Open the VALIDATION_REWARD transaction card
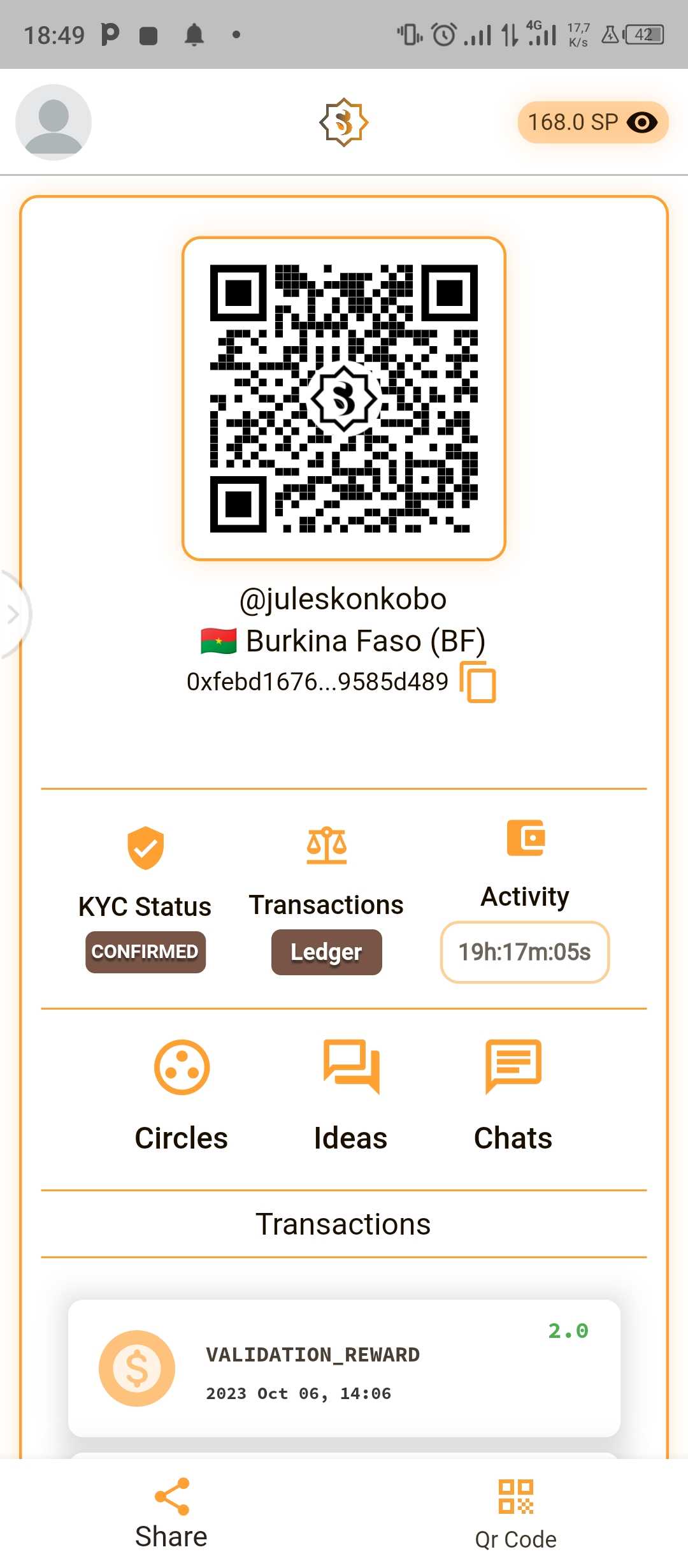Image resolution: width=688 pixels, height=1568 pixels. pyautogui.click(x=344, y=1368)
